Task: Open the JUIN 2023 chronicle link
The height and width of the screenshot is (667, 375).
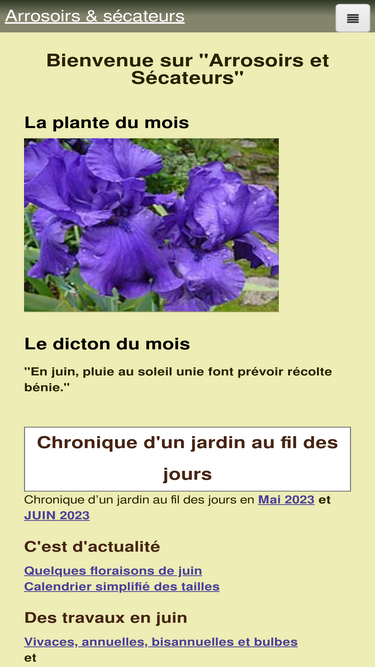Action: coord(57,516)
